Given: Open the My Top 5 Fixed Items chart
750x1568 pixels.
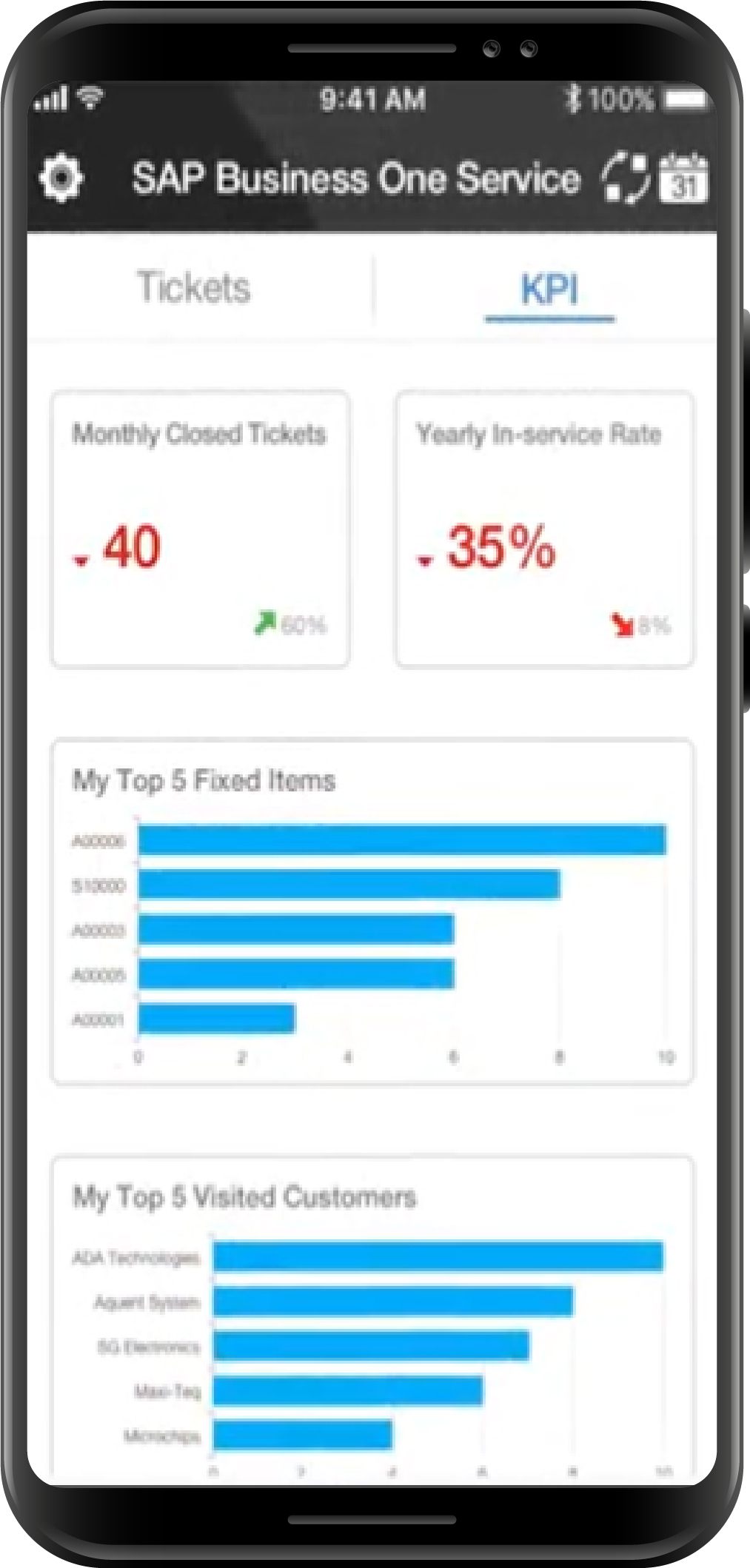Looking at the screenshot, I should pyautogui.click(x=372, y=911).
